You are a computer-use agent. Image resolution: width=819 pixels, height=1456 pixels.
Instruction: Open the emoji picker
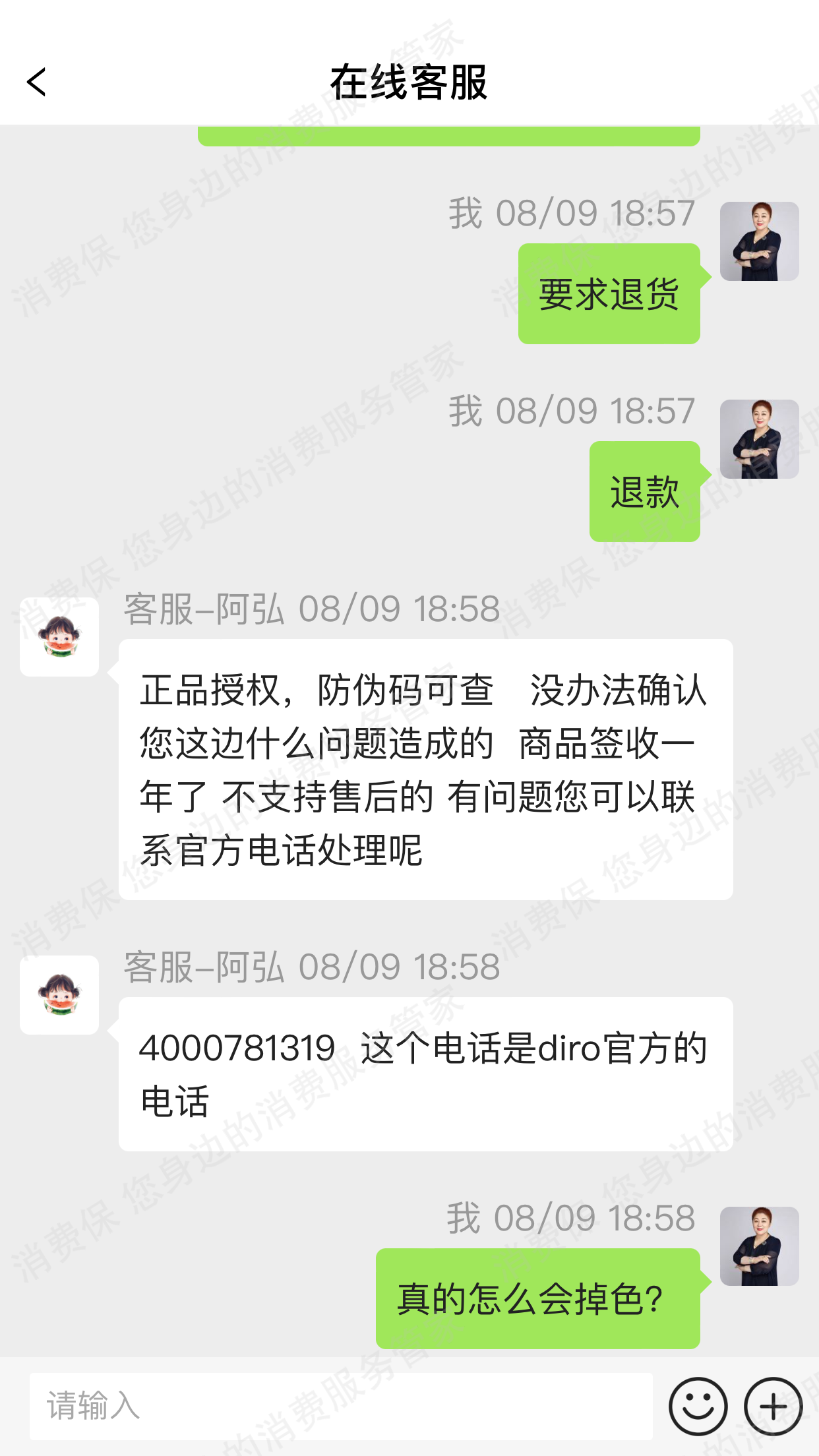(698, 1406)
